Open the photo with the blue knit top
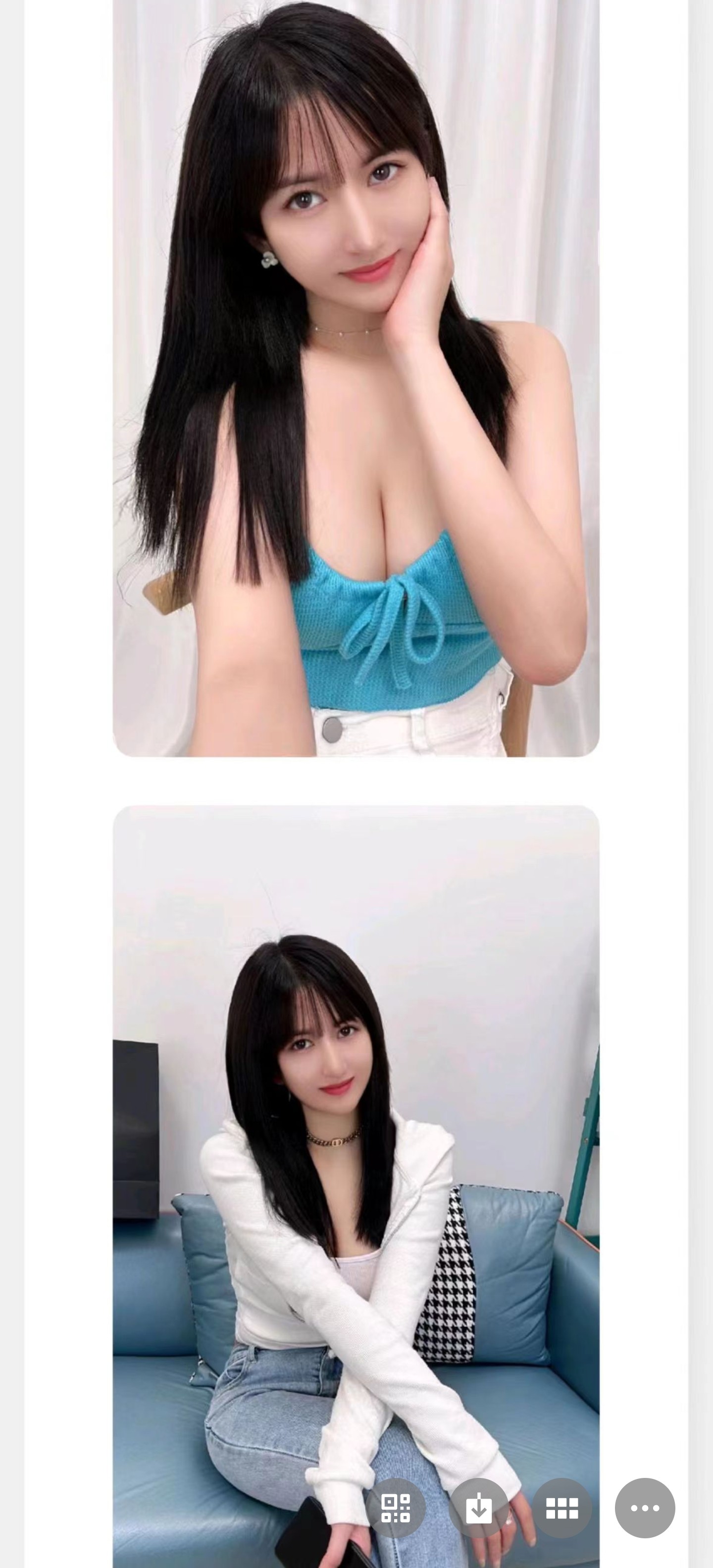The image size is (713, 1568). click(356, 377)
